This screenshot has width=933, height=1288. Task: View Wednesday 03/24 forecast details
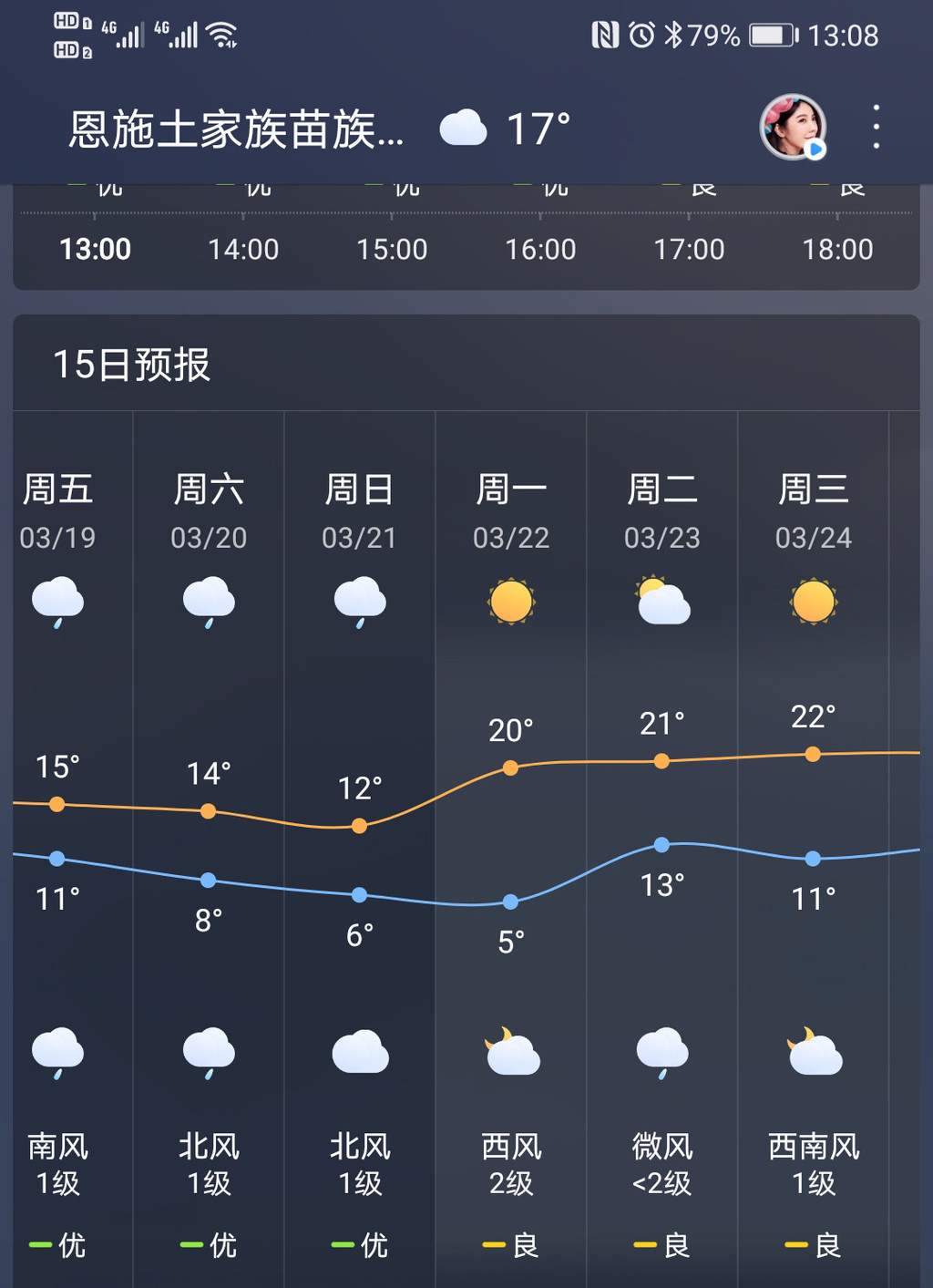[x=814, y=512]
